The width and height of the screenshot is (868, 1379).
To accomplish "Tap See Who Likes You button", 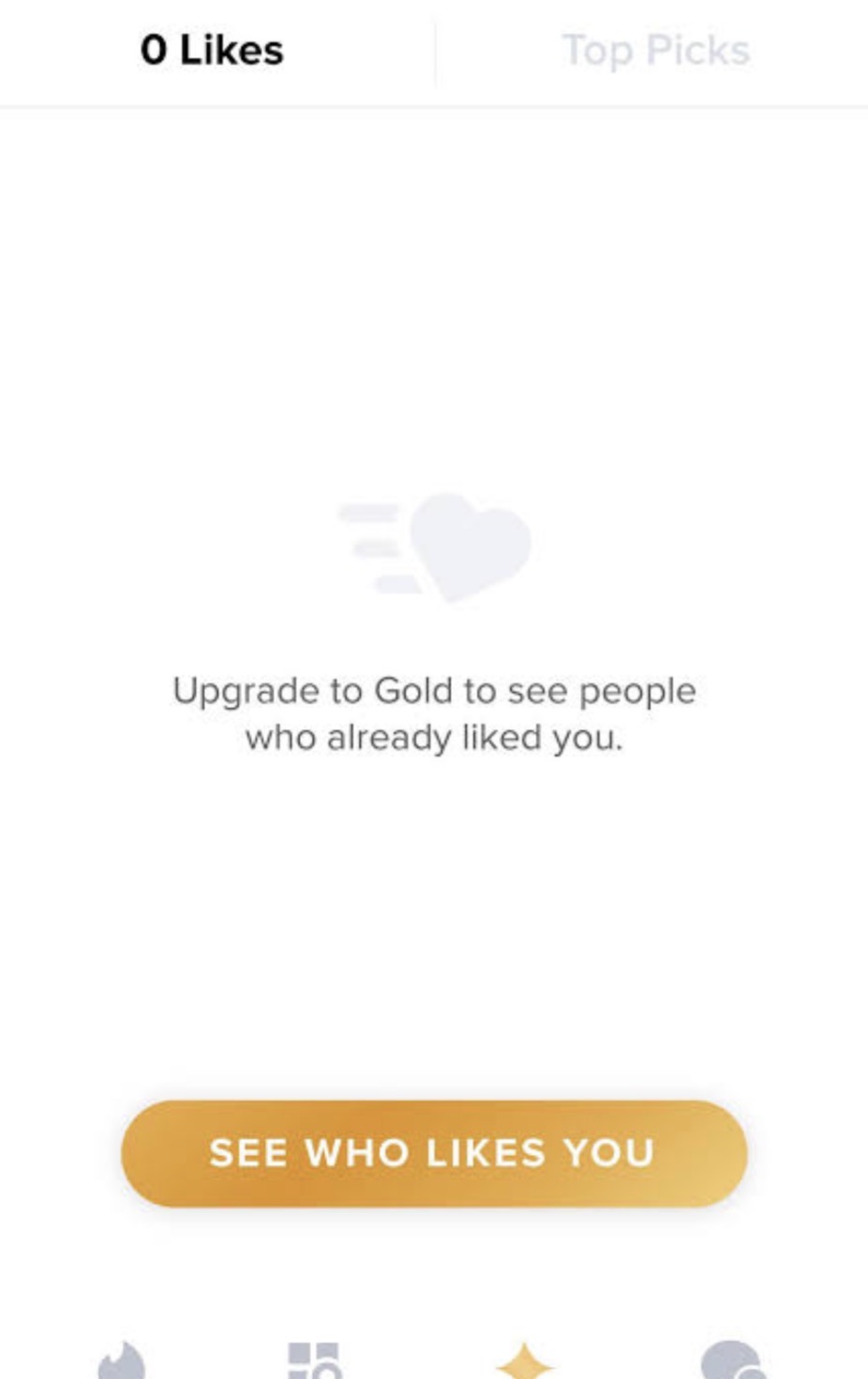I will 433,1152.
